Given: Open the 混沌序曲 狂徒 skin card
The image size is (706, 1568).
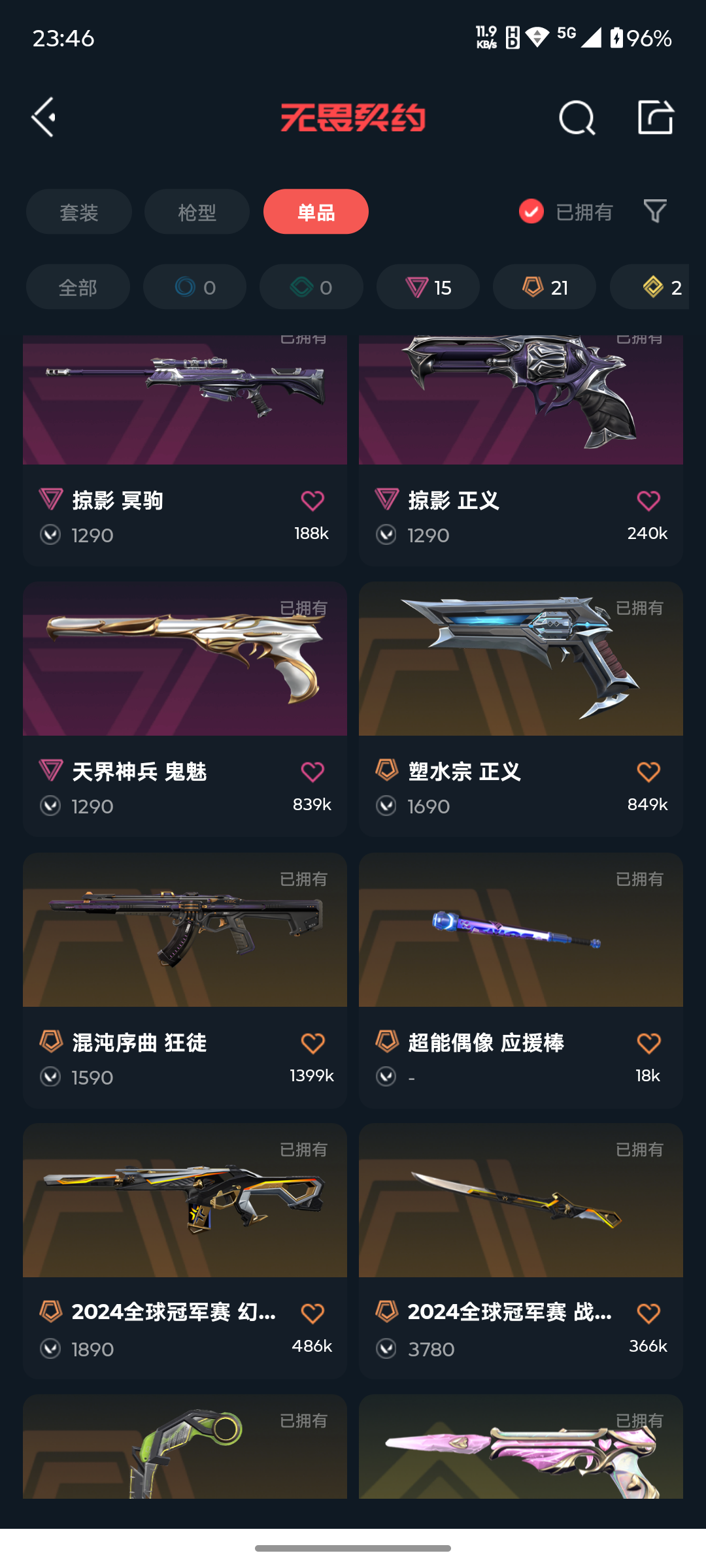Looking at the screenshot, I should coord(185,980).
